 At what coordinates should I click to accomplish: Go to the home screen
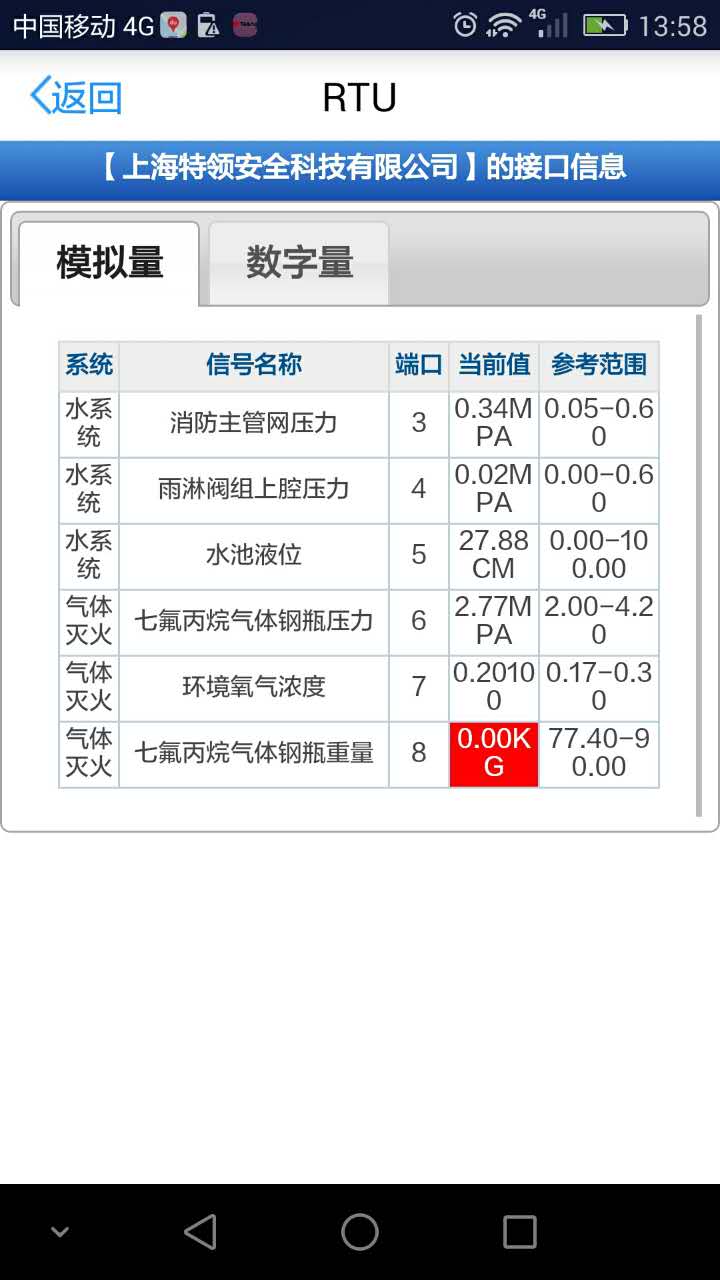click(360, 1232)
